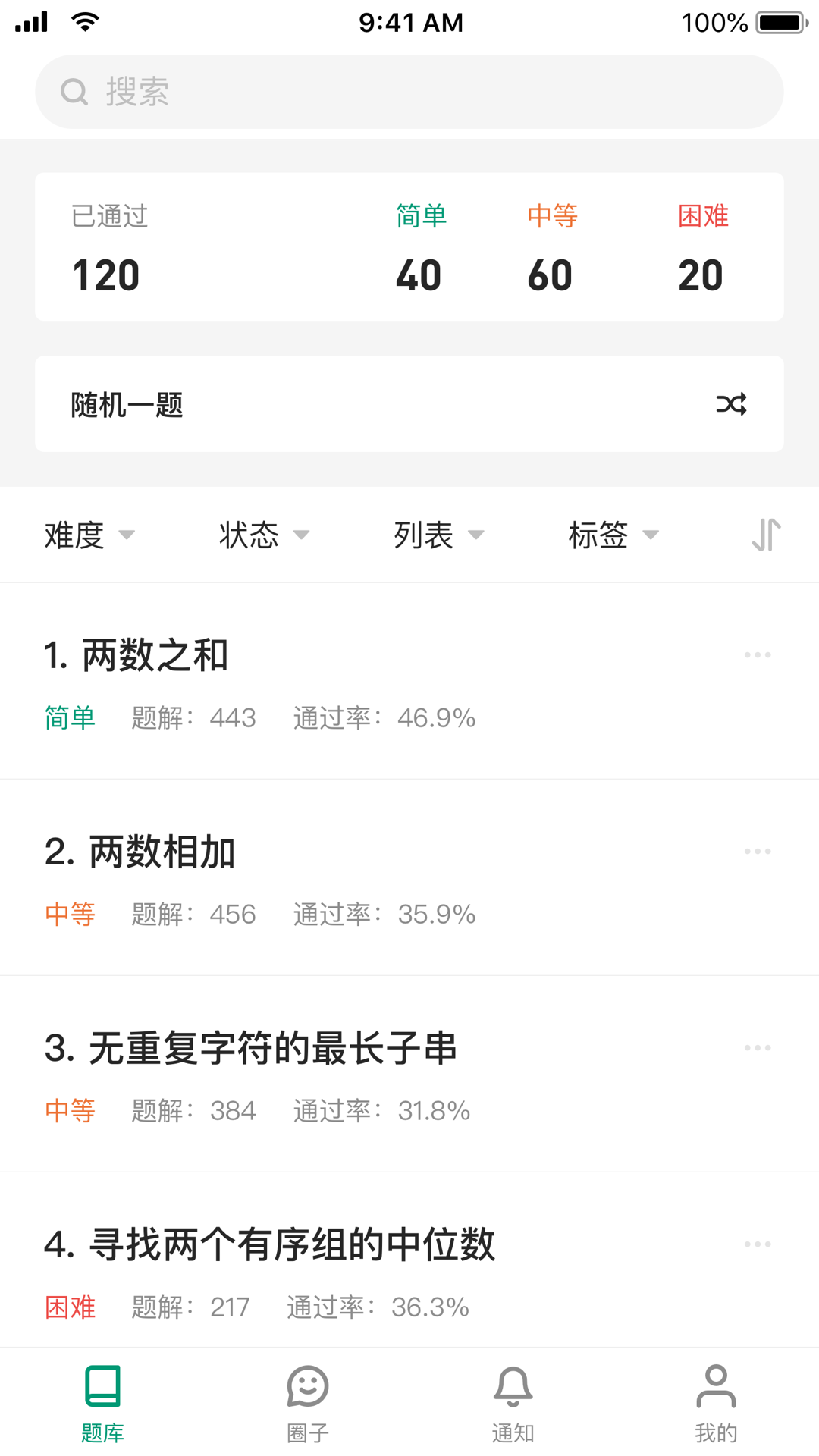Open more options for 两数相加
819x1456 pixels.
(758, 851)
